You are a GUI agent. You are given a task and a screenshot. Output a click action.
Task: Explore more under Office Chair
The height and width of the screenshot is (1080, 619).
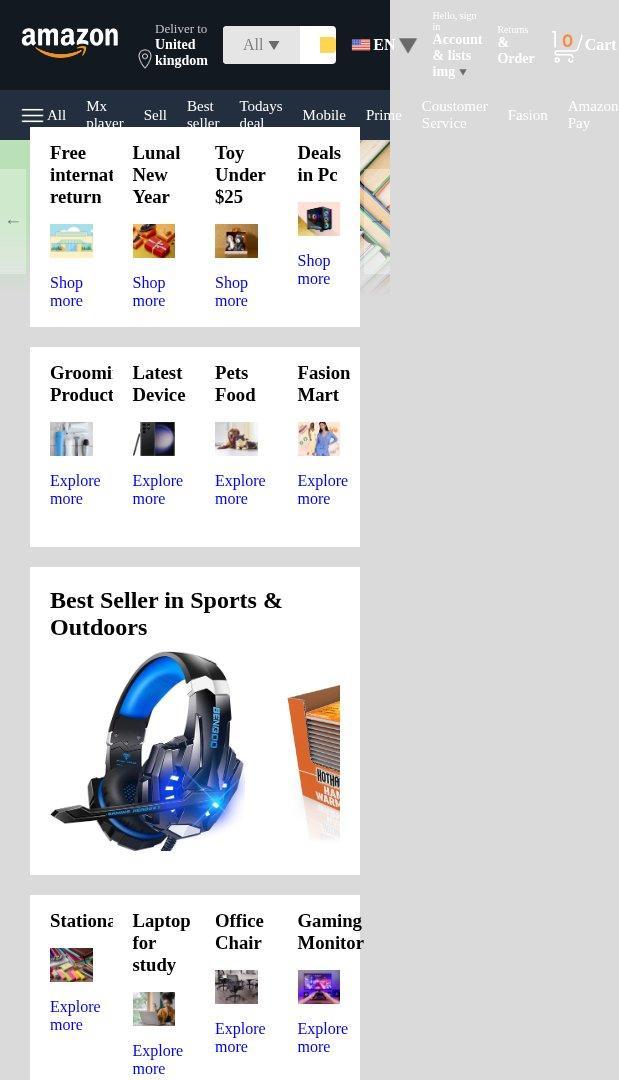click(x=240, y=1037)
